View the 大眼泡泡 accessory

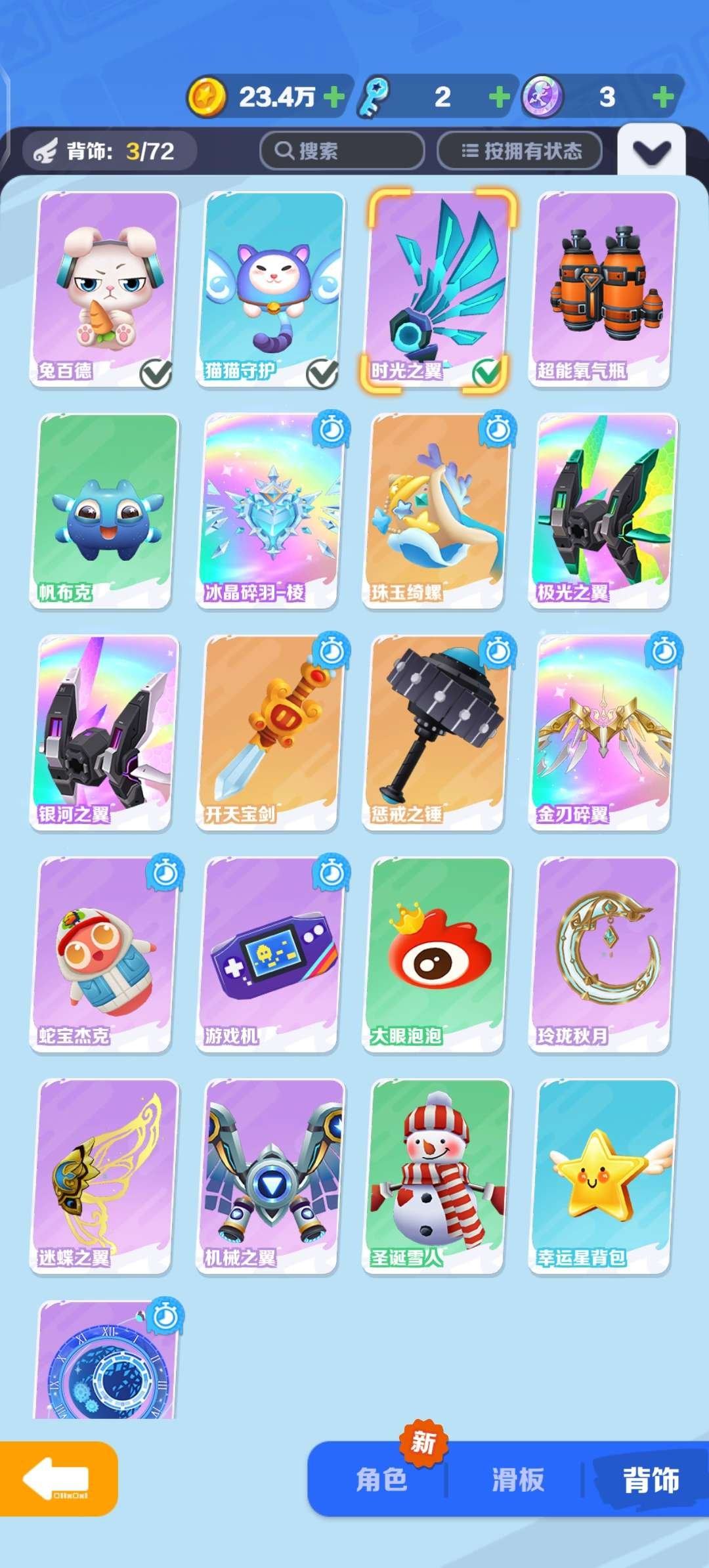[437, 955]
